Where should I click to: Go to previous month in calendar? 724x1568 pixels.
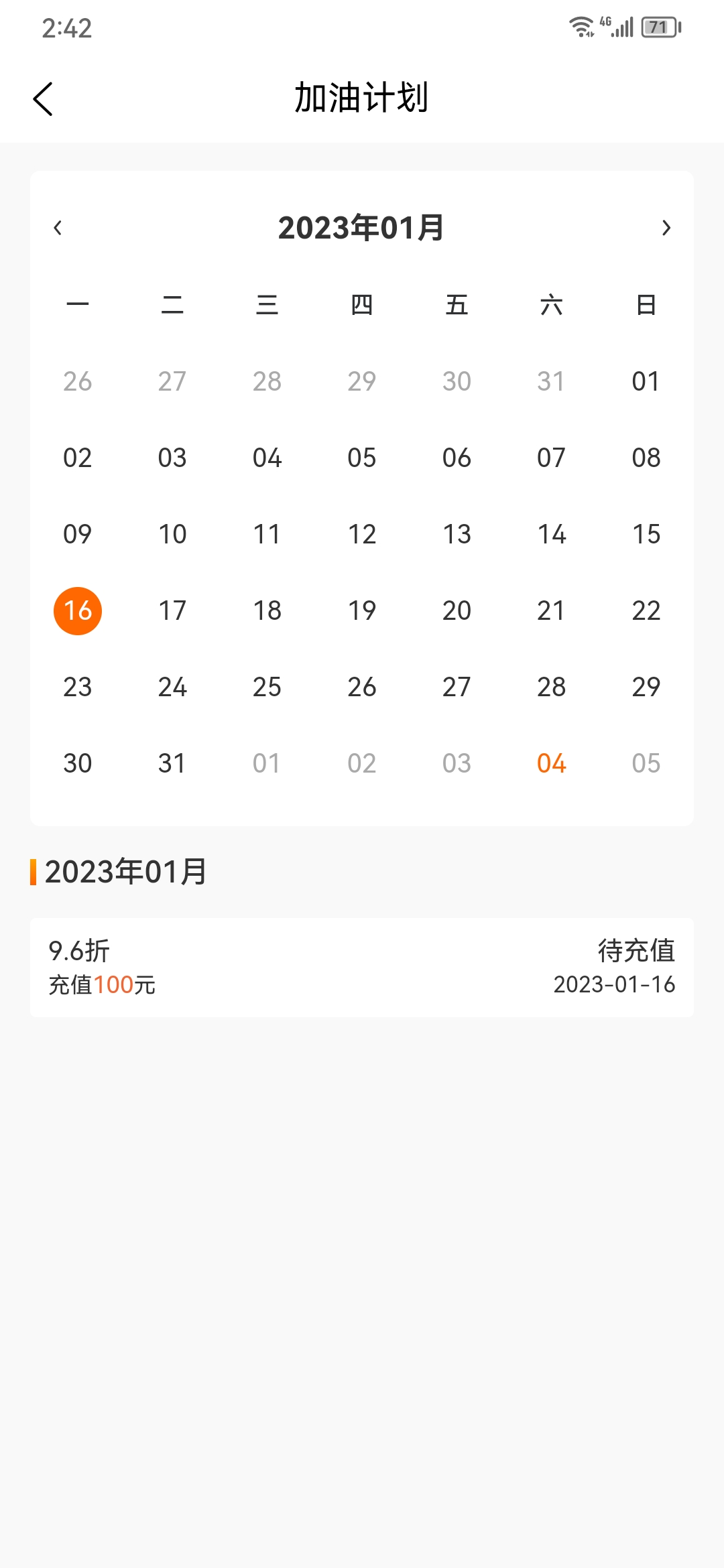pyautogui.click(x=58, y=228)
